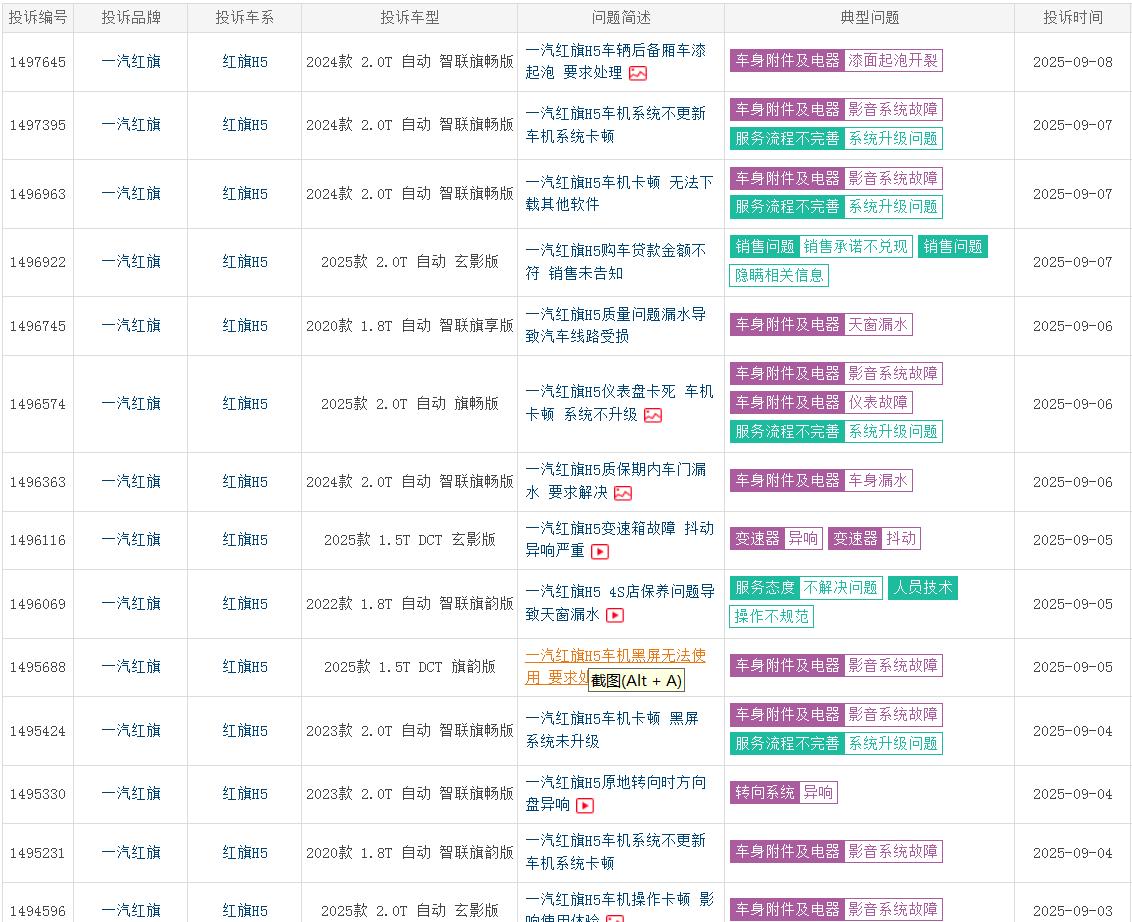Open the 质量问题漏水导致汽车线路受损 complaint
Screen dimensions: 1132x922
[615, 314]
